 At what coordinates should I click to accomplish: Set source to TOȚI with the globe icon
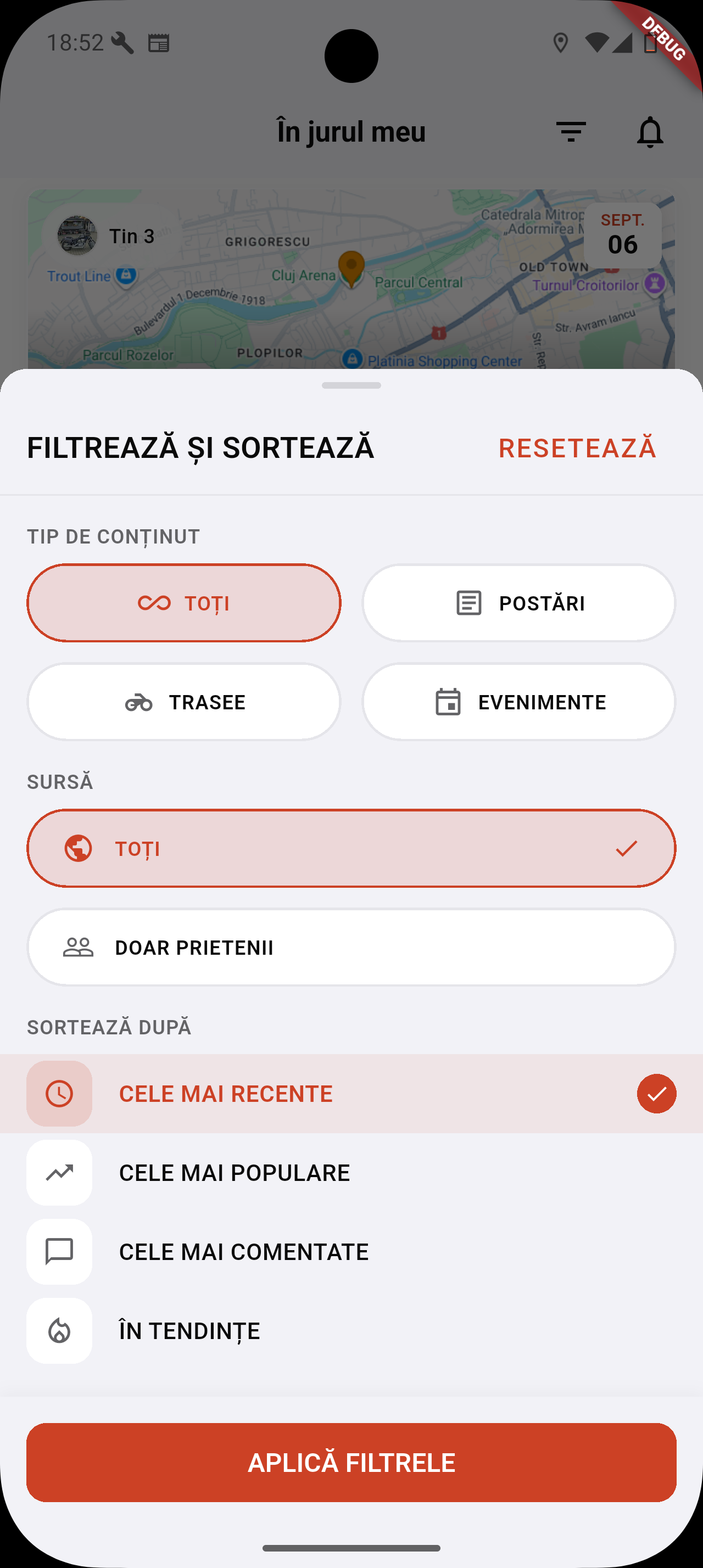[351, 848]
